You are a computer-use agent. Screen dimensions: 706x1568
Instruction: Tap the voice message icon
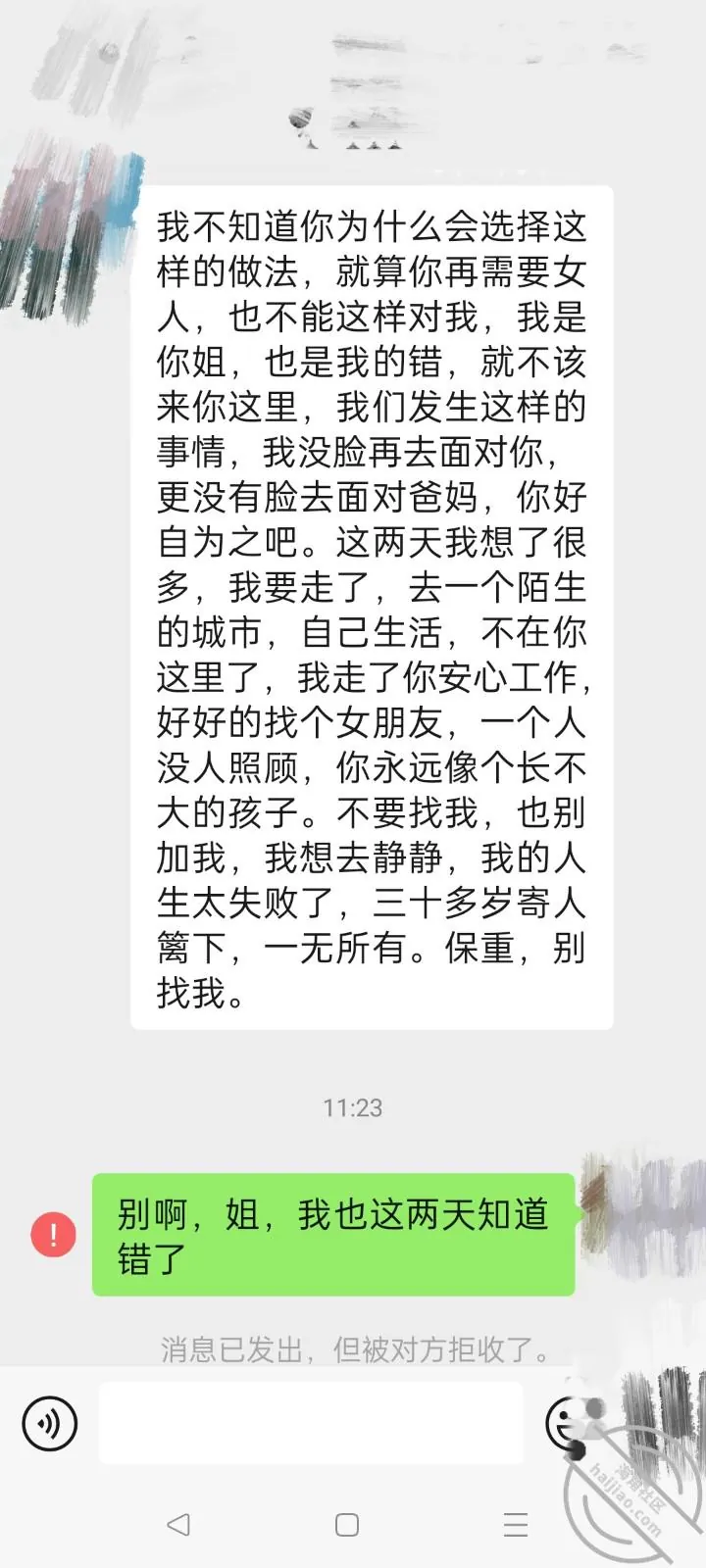pyautogui.click(x=49, y=1422)
